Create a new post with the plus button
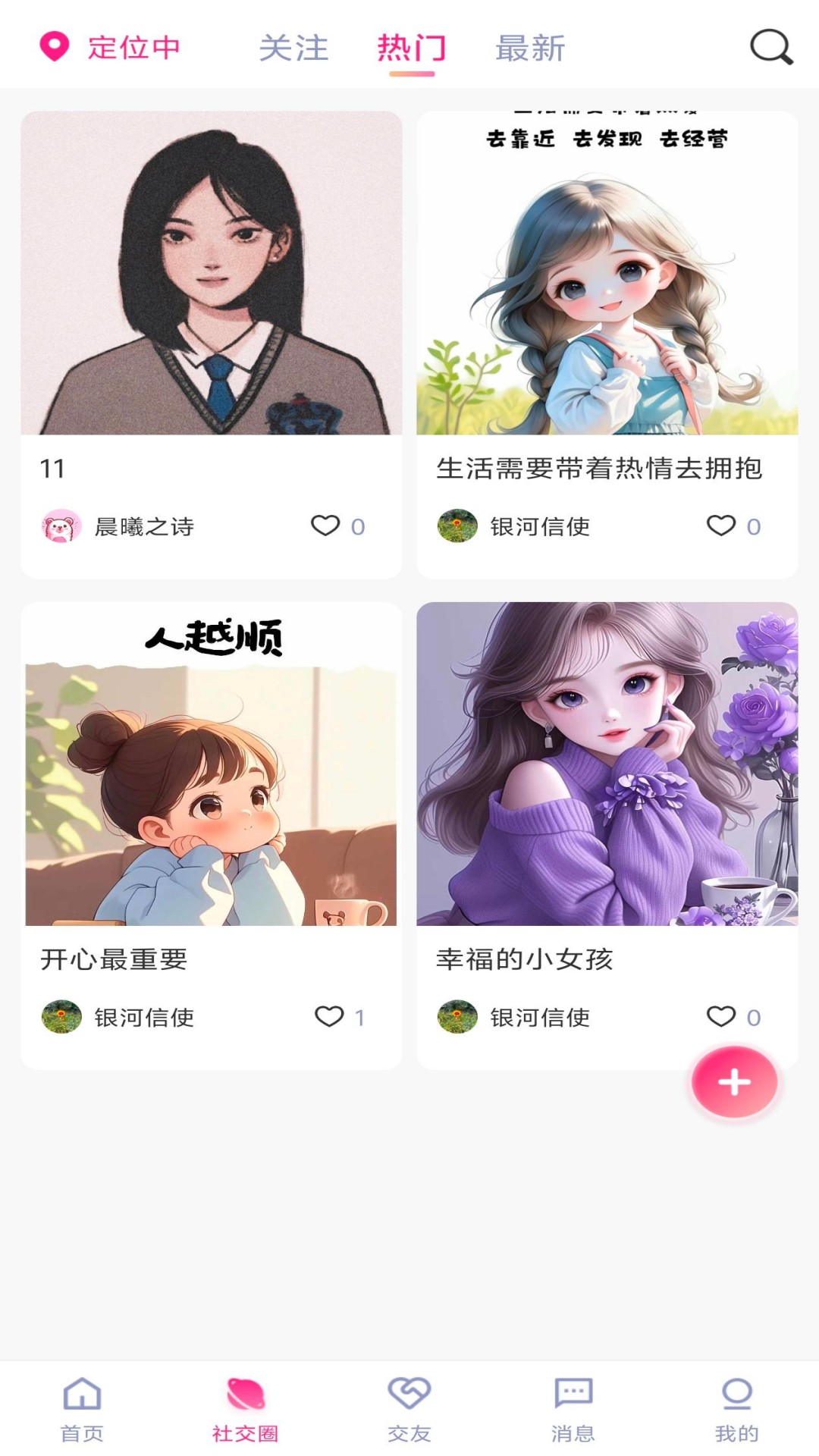 pos(734,1082)
